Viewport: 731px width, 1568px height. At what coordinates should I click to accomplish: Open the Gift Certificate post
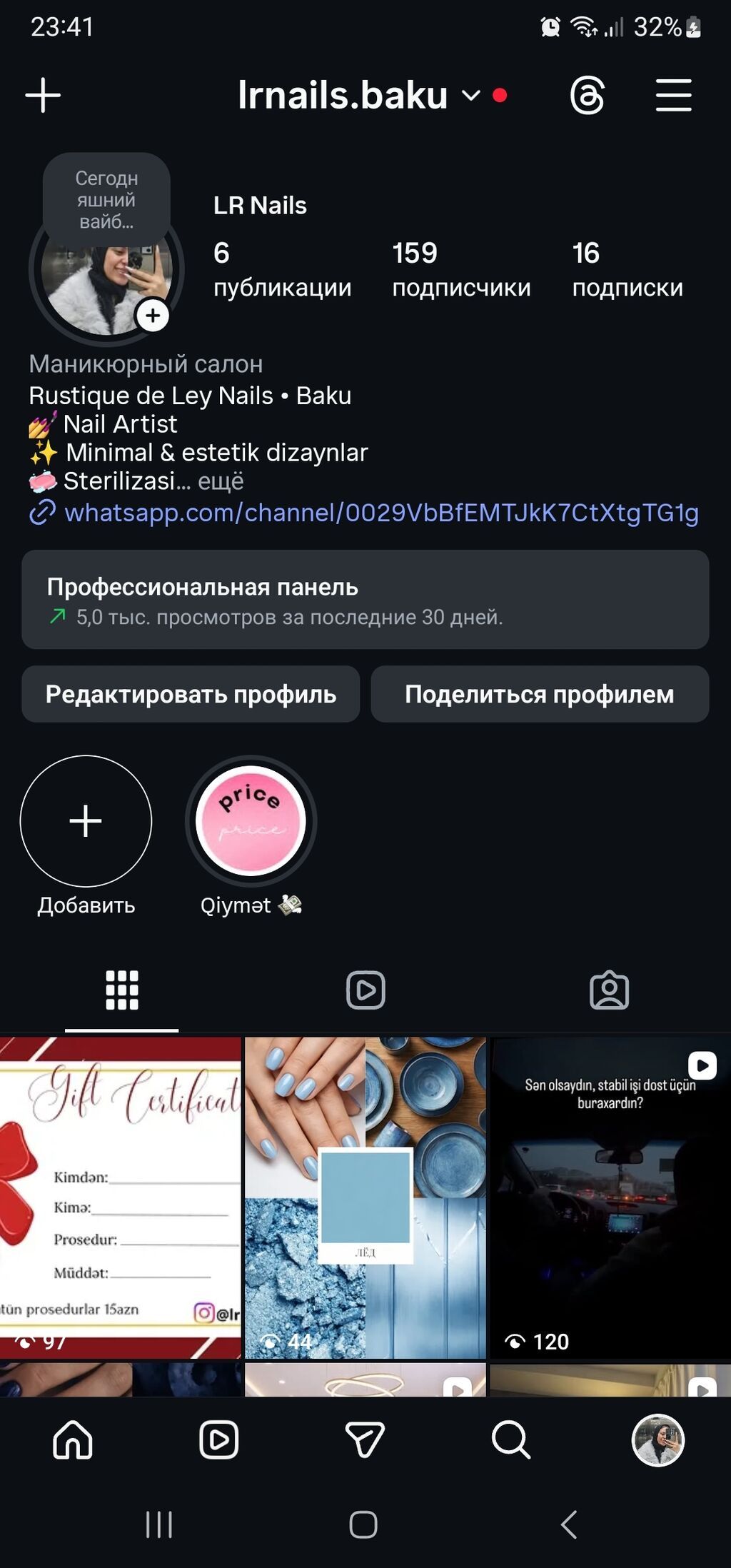(x=120, y=1197)
